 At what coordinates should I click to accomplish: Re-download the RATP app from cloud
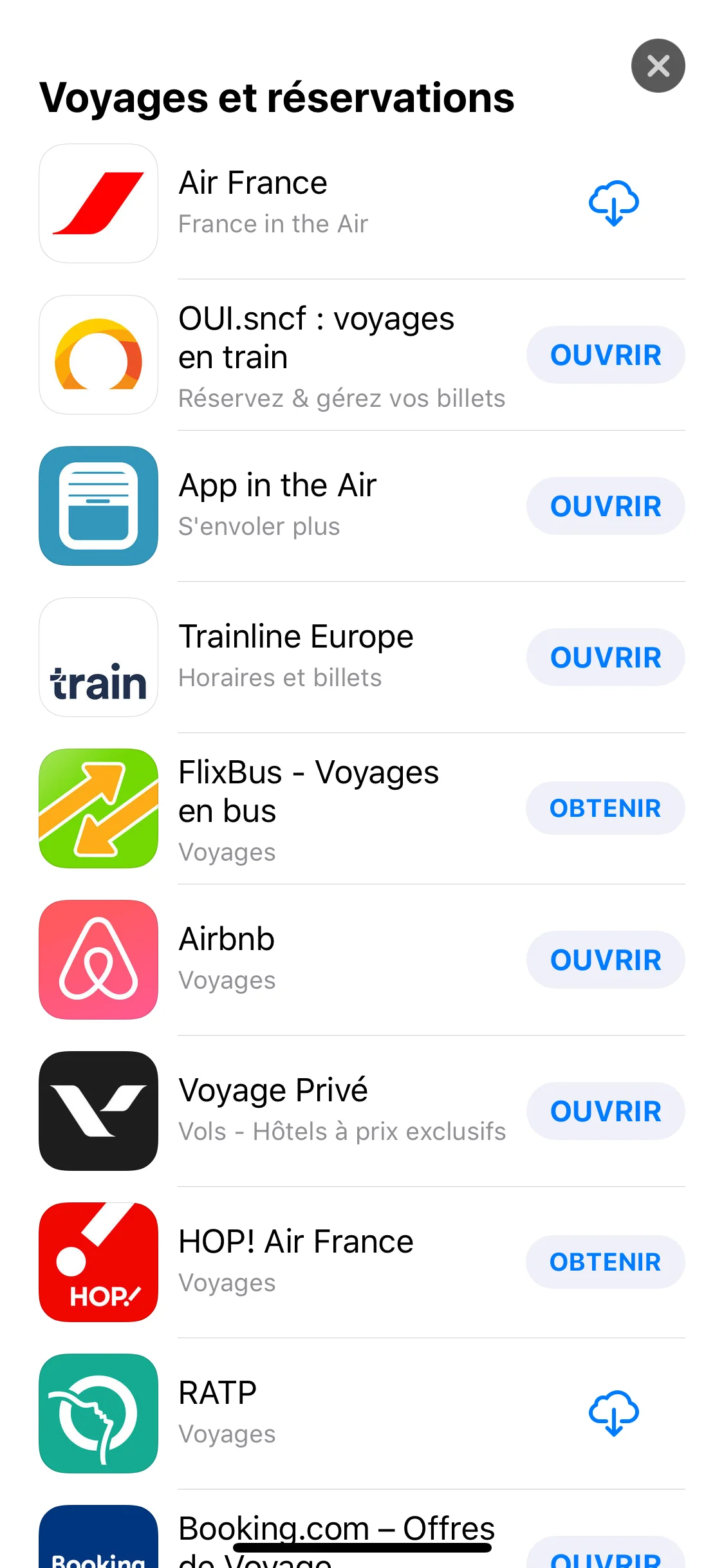click(613, 1414)
